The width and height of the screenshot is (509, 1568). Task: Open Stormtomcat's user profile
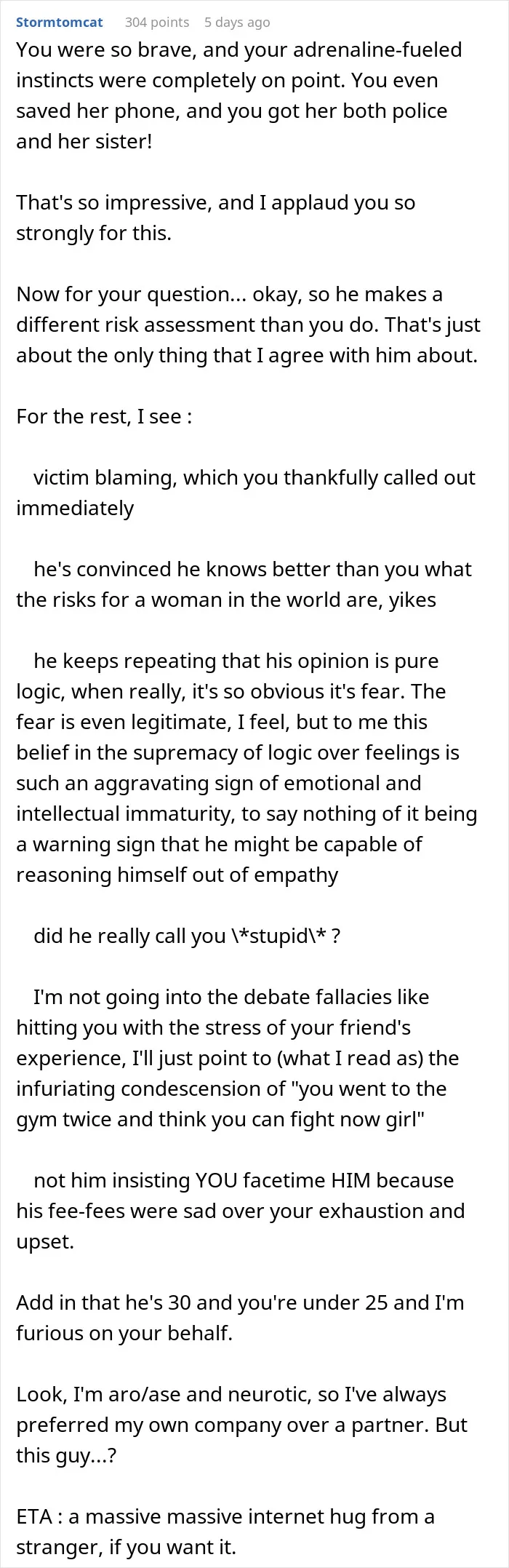[60, 23]
